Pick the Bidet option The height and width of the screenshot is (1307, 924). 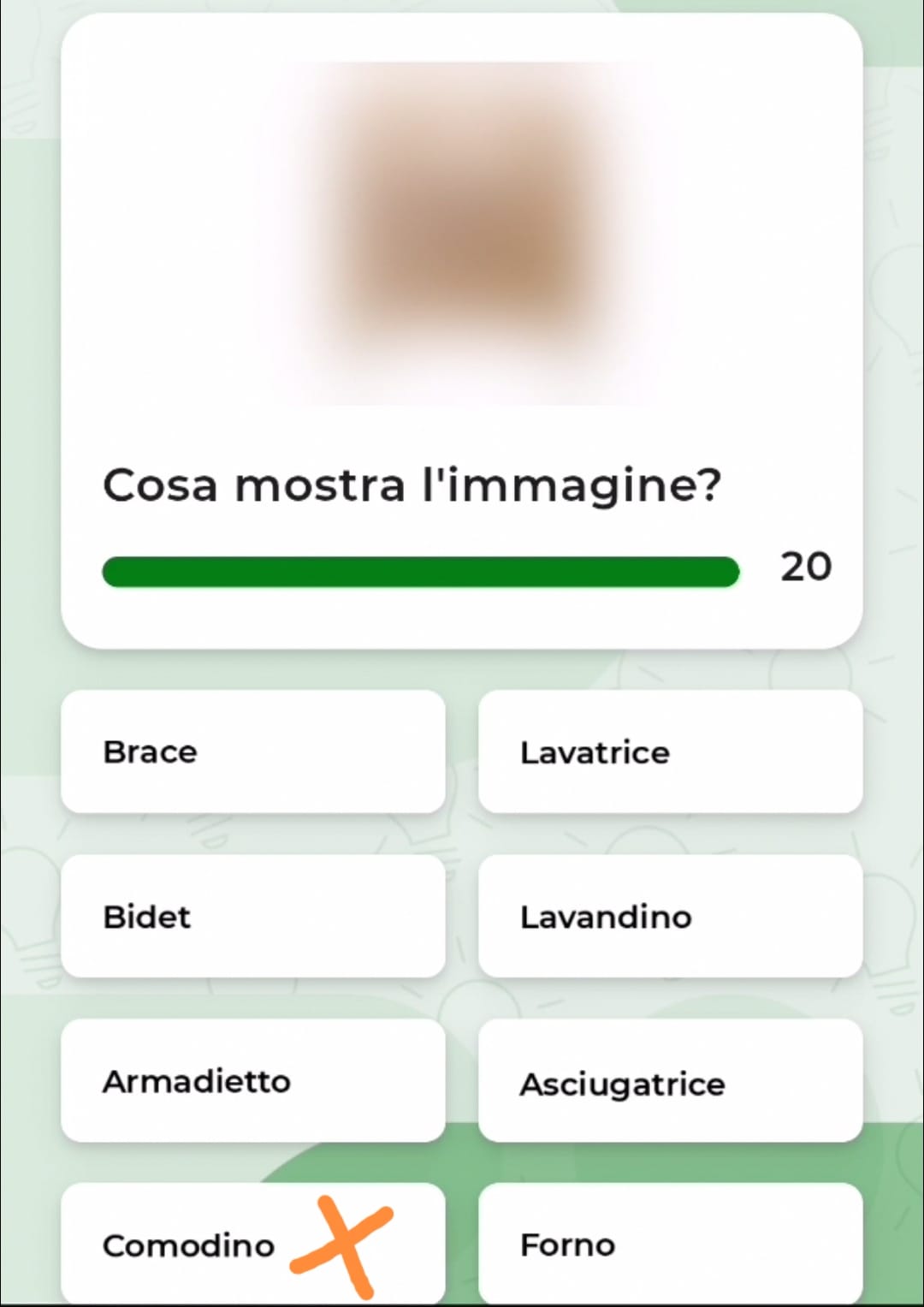[x=252, y=916]
